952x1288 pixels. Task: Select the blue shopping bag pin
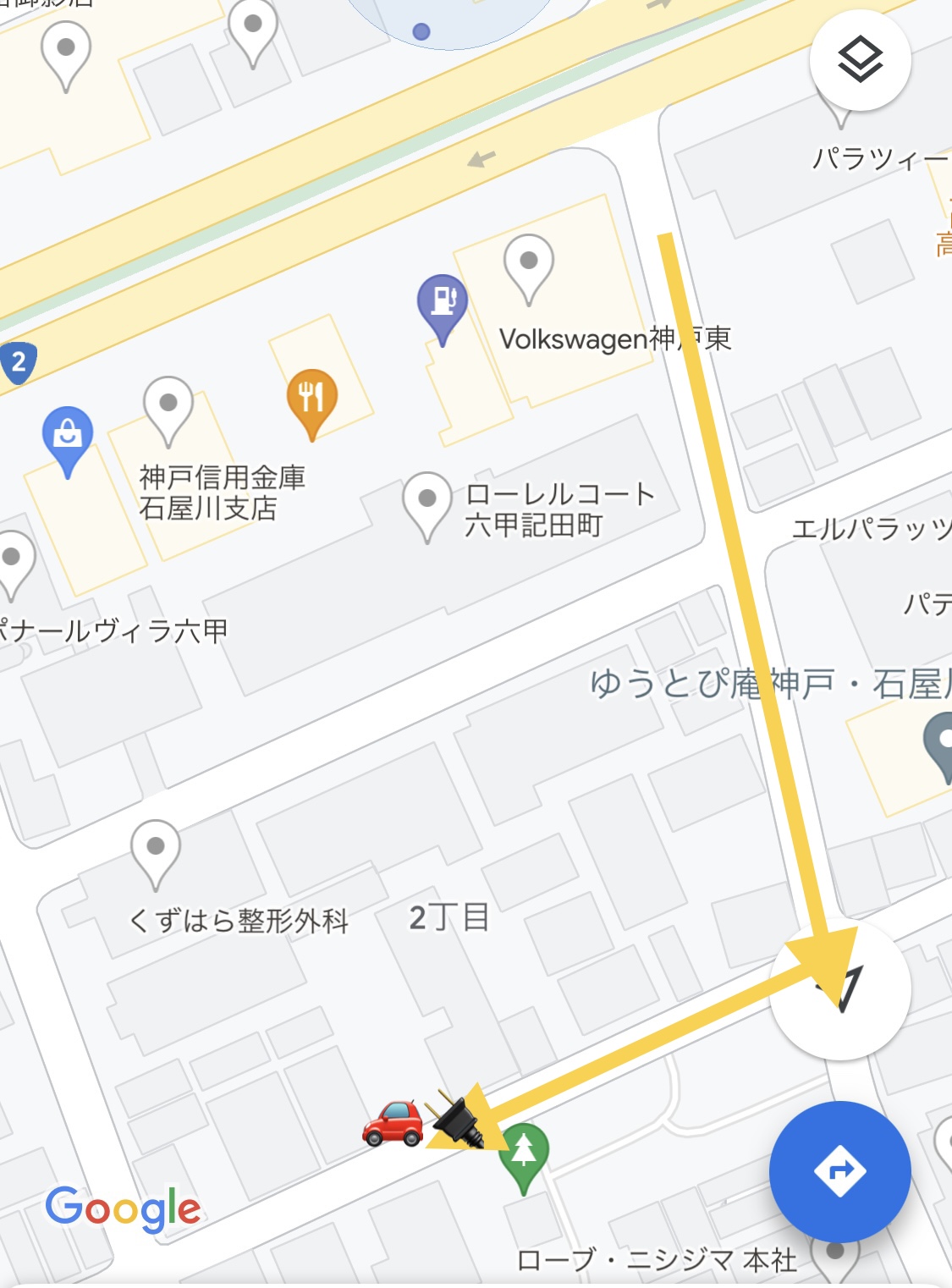(x=68, y=436)
